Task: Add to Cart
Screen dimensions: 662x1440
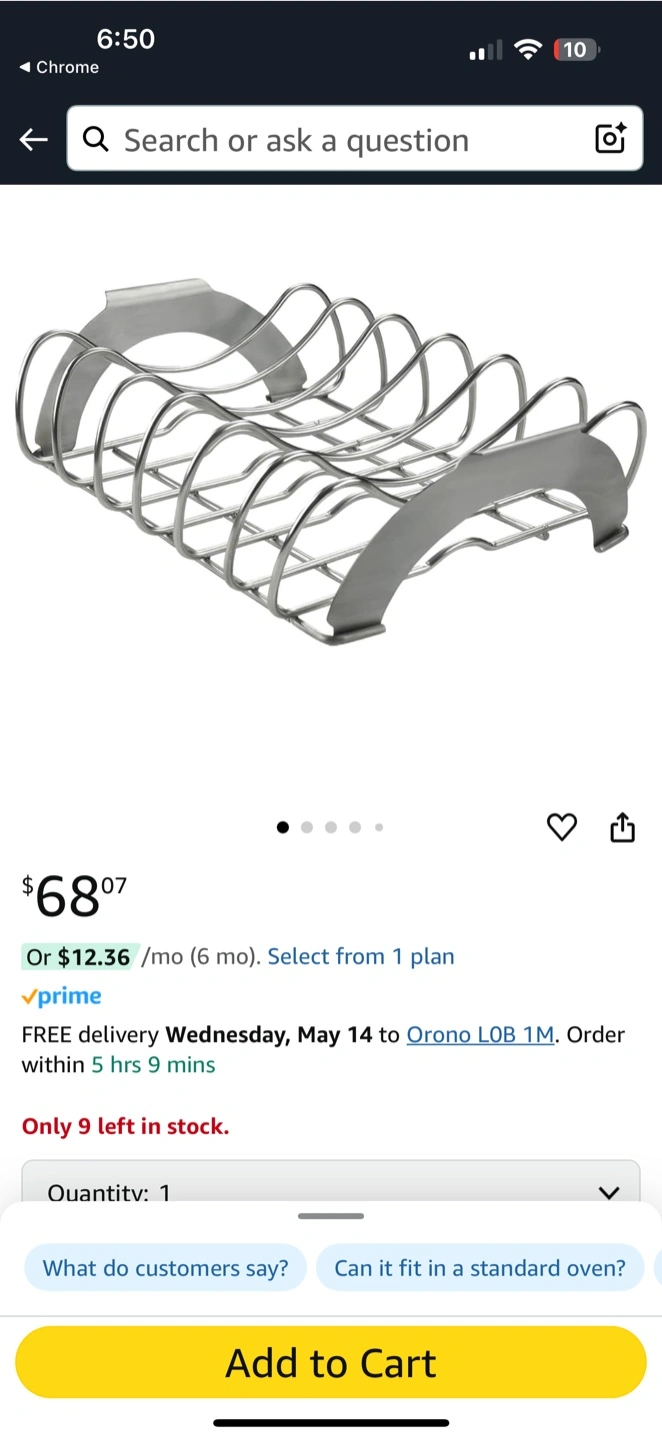Action: click(331, 1363)
